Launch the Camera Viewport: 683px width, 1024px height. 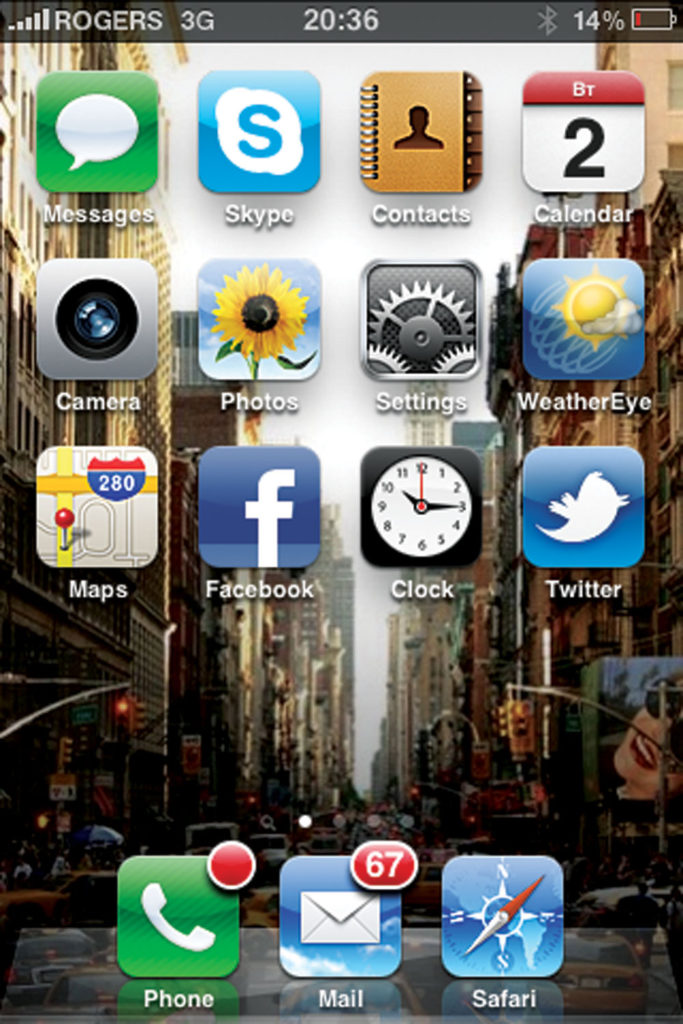click(97, 319)
